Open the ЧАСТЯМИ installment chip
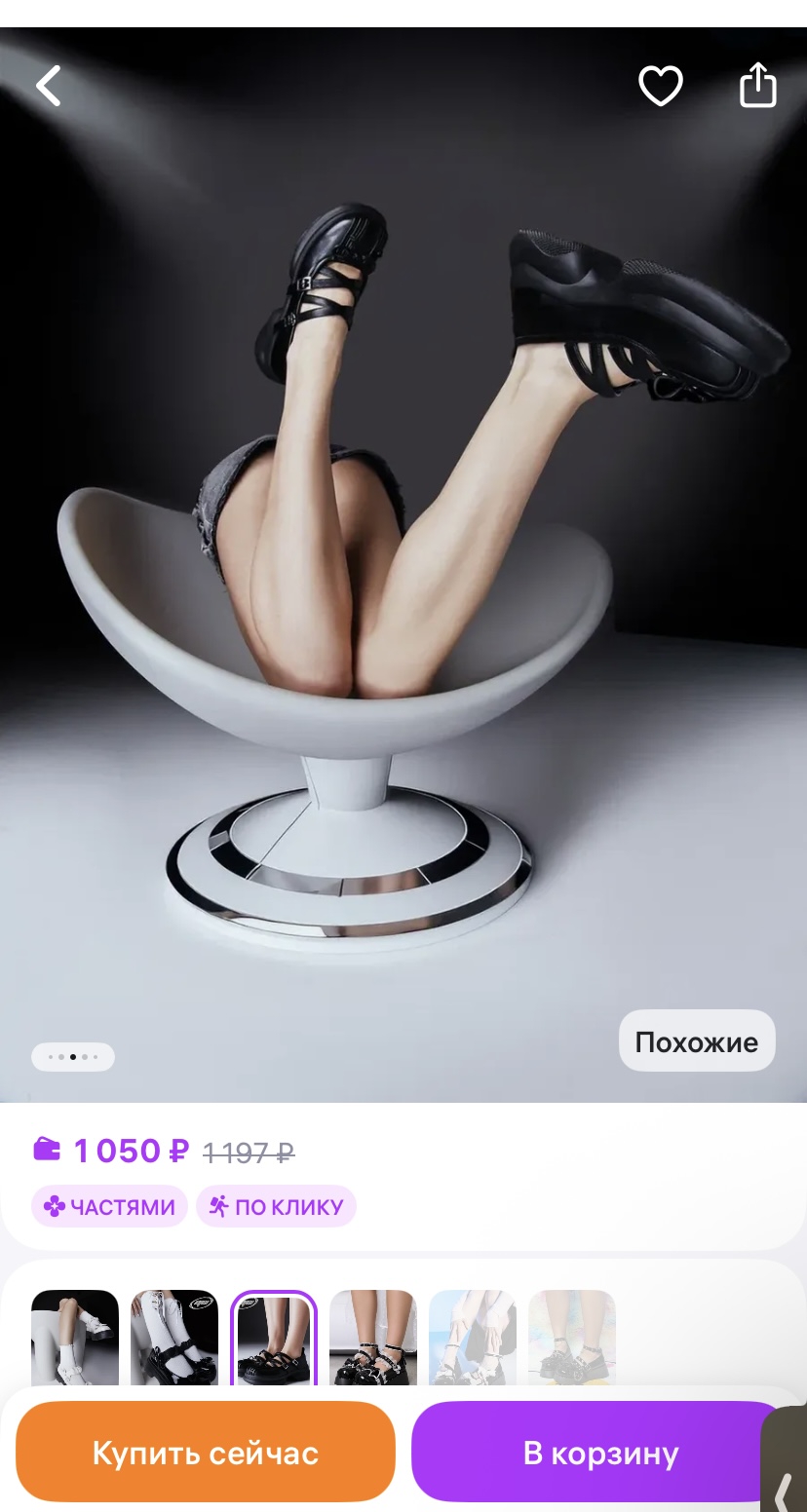This screenshot has height=1512, width=807. click(109, 1206)
